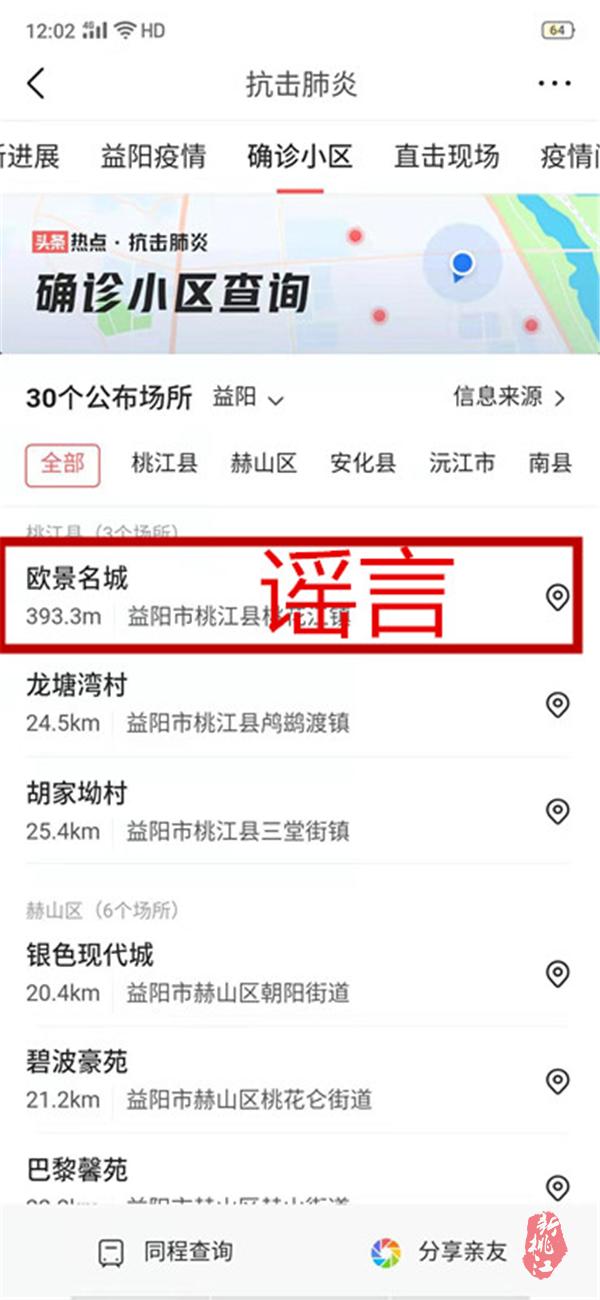Tap the map pin for 碧波豪苑
The width and height of the screenshot is (600, 1300).
click(x=557, y=1081)
